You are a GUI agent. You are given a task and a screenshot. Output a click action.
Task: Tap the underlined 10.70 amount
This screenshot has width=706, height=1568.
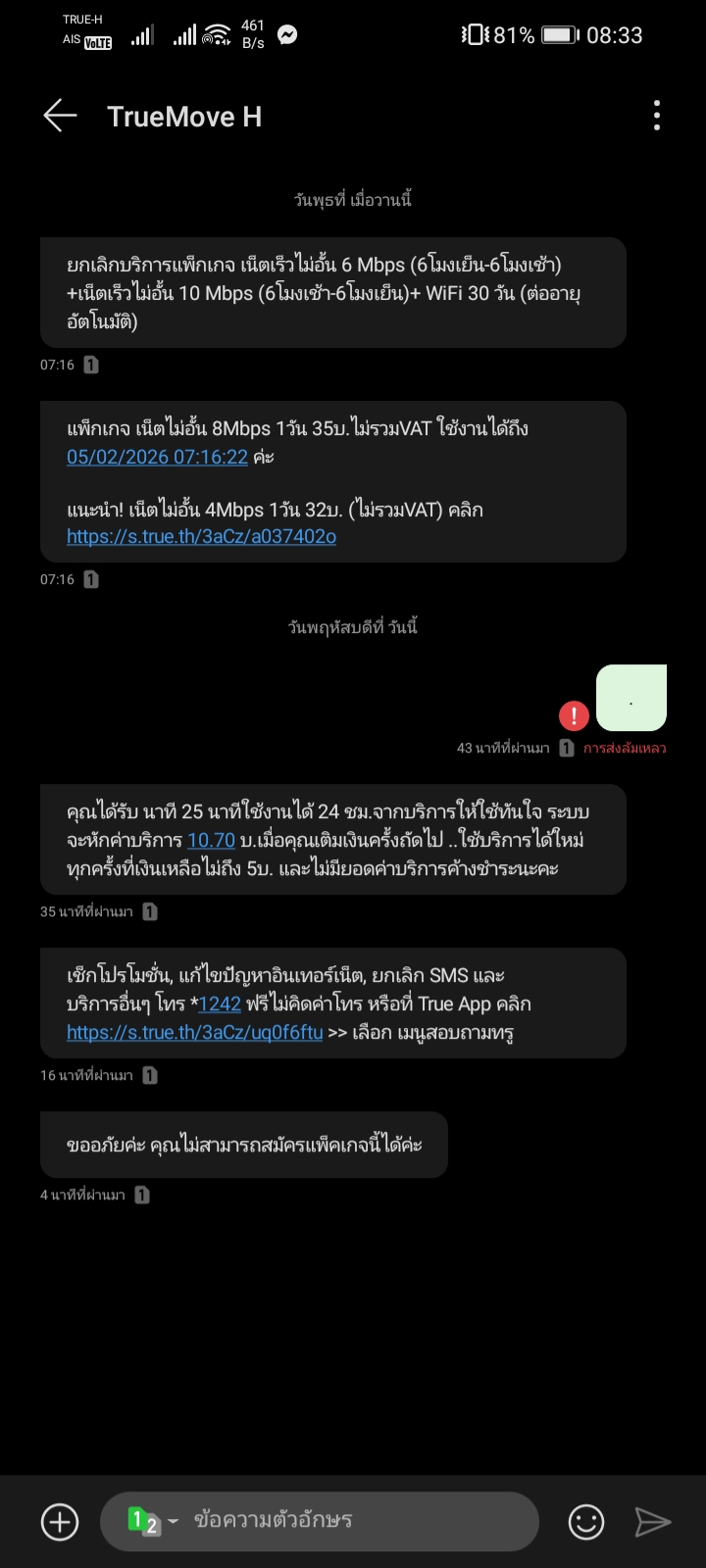point(211,840)
